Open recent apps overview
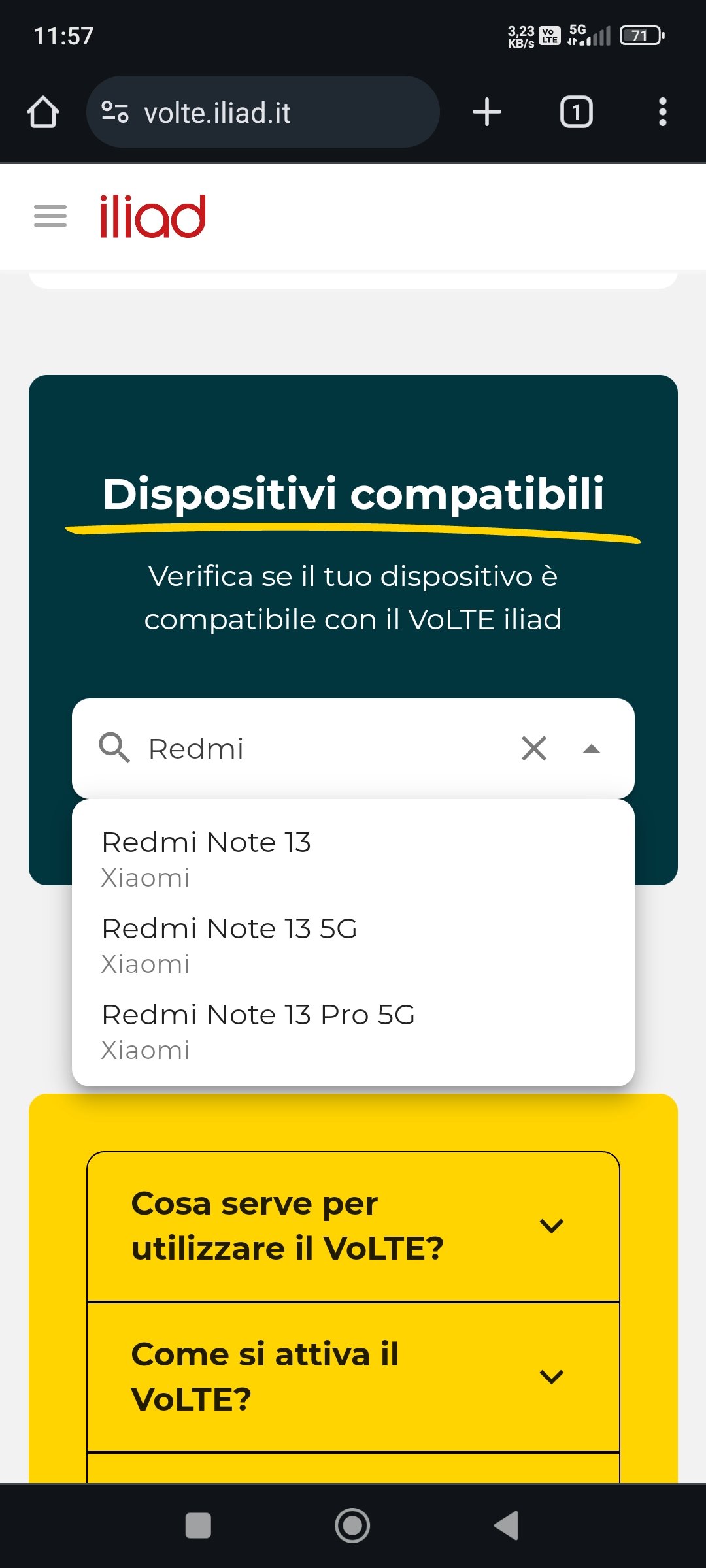This screenshot has height=1568, width=706. tap(198, 1526)
